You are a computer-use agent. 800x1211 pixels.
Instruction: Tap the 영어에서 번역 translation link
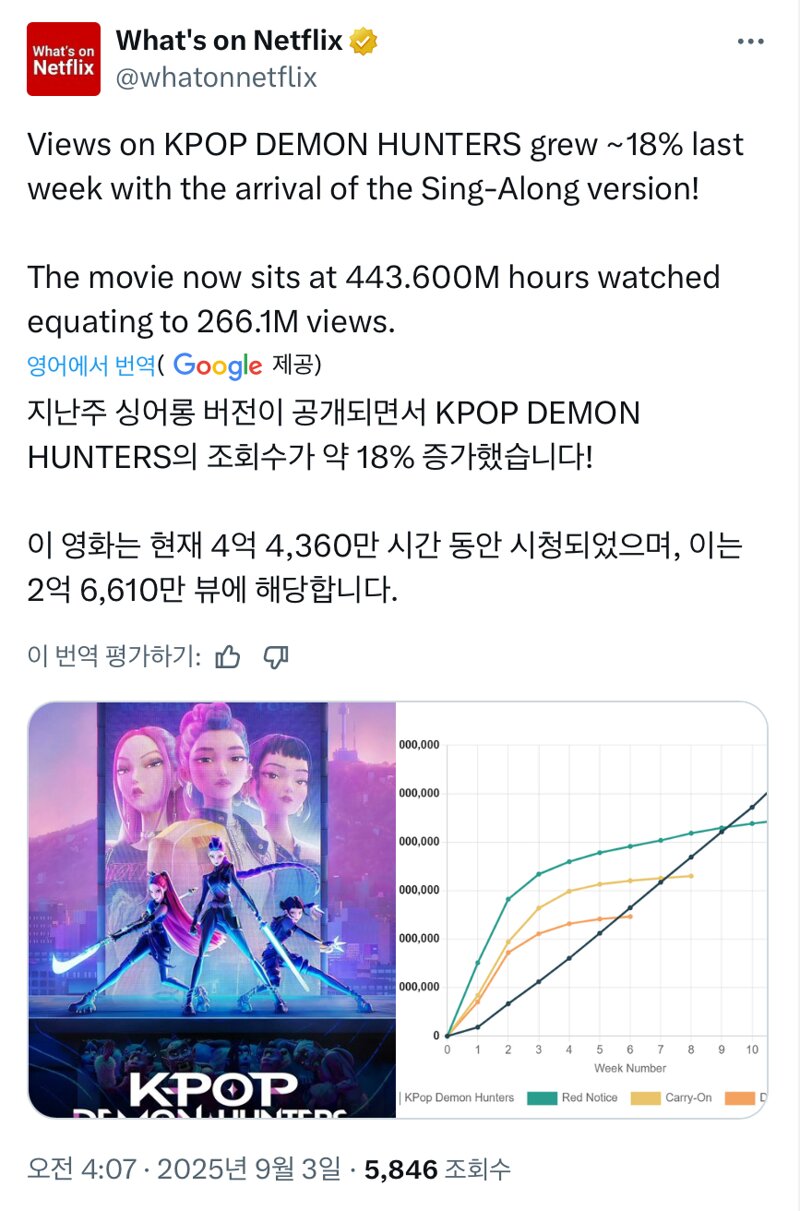point(92,365)
